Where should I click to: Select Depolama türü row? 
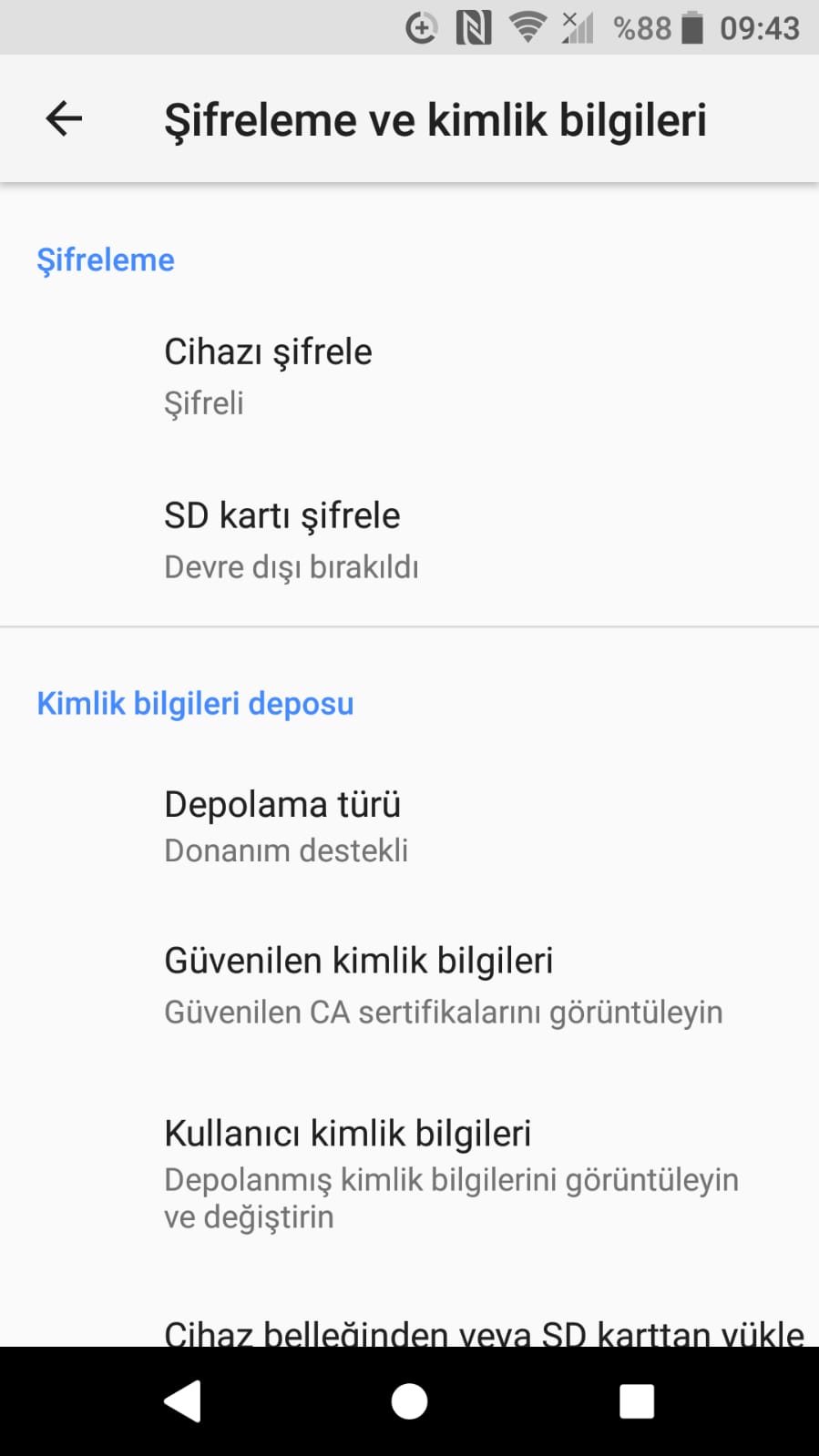click(409, 826)
